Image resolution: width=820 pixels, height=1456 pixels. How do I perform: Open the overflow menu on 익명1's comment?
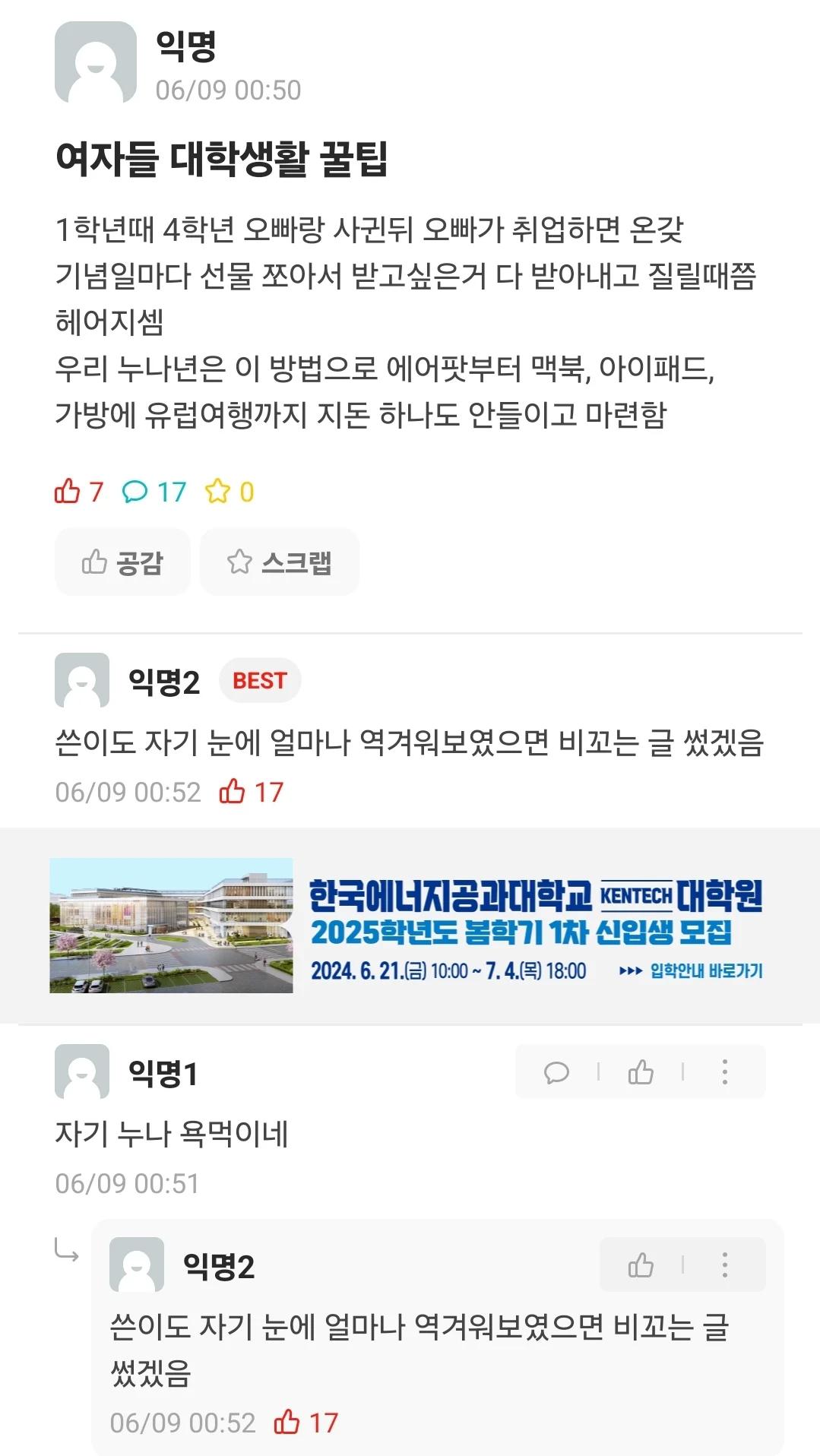(724, 1072)
